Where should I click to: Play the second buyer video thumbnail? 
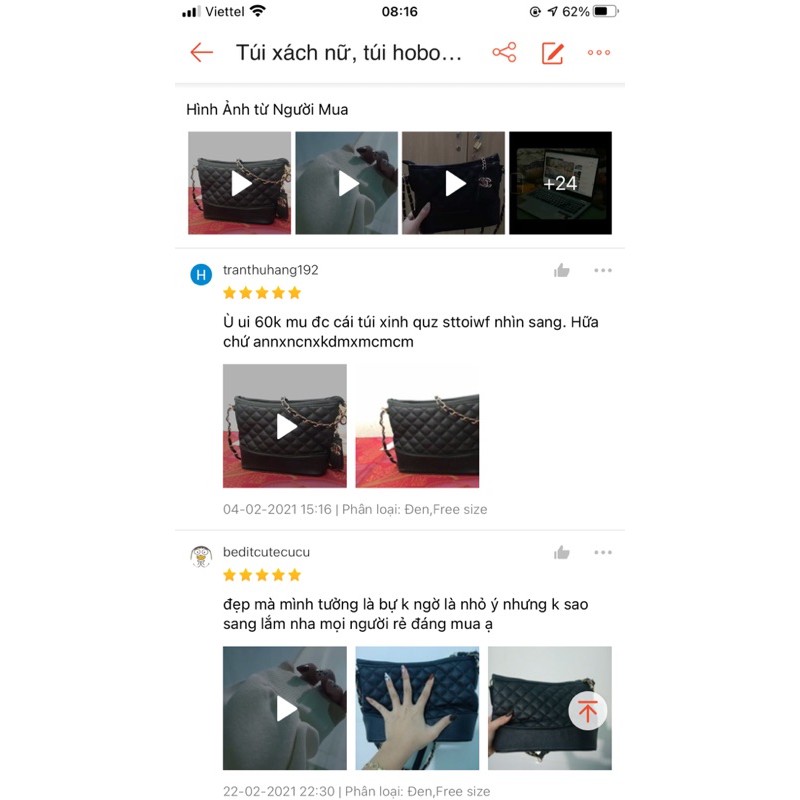[347, 183]
